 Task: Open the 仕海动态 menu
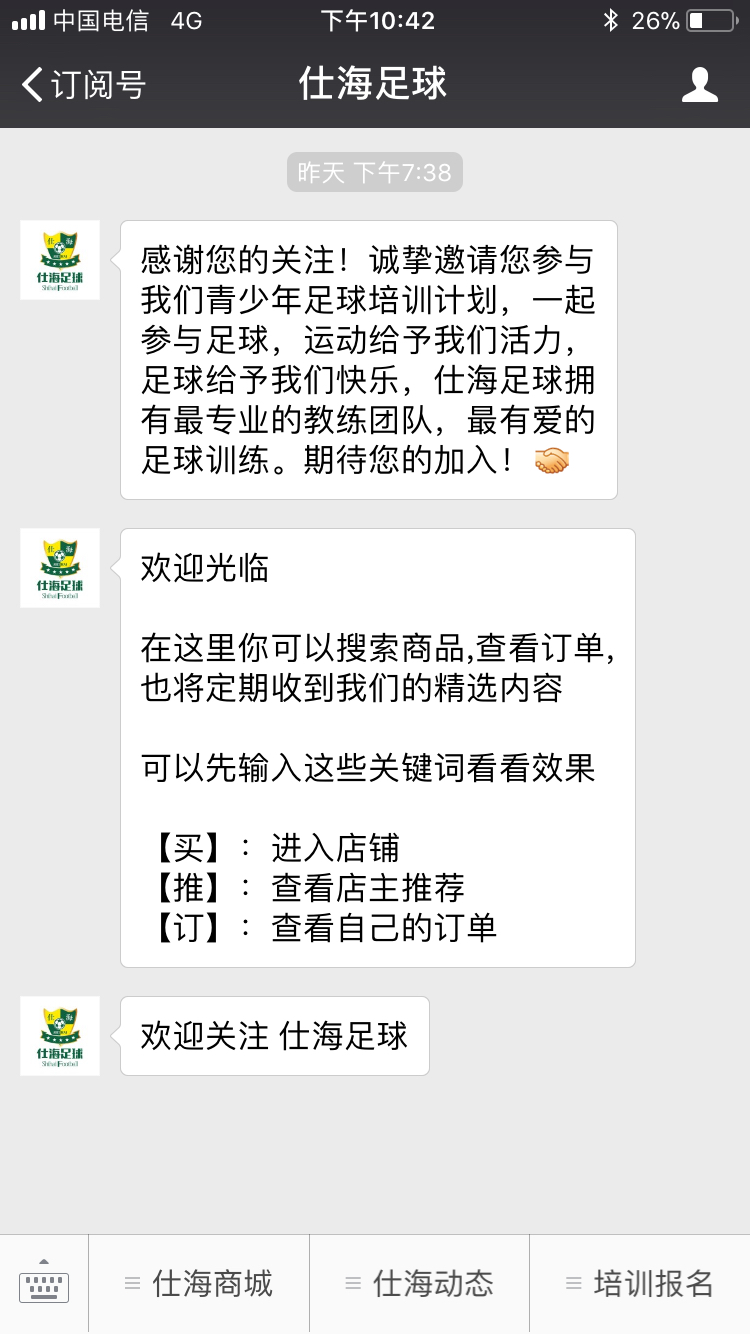tap(419, 1284)
